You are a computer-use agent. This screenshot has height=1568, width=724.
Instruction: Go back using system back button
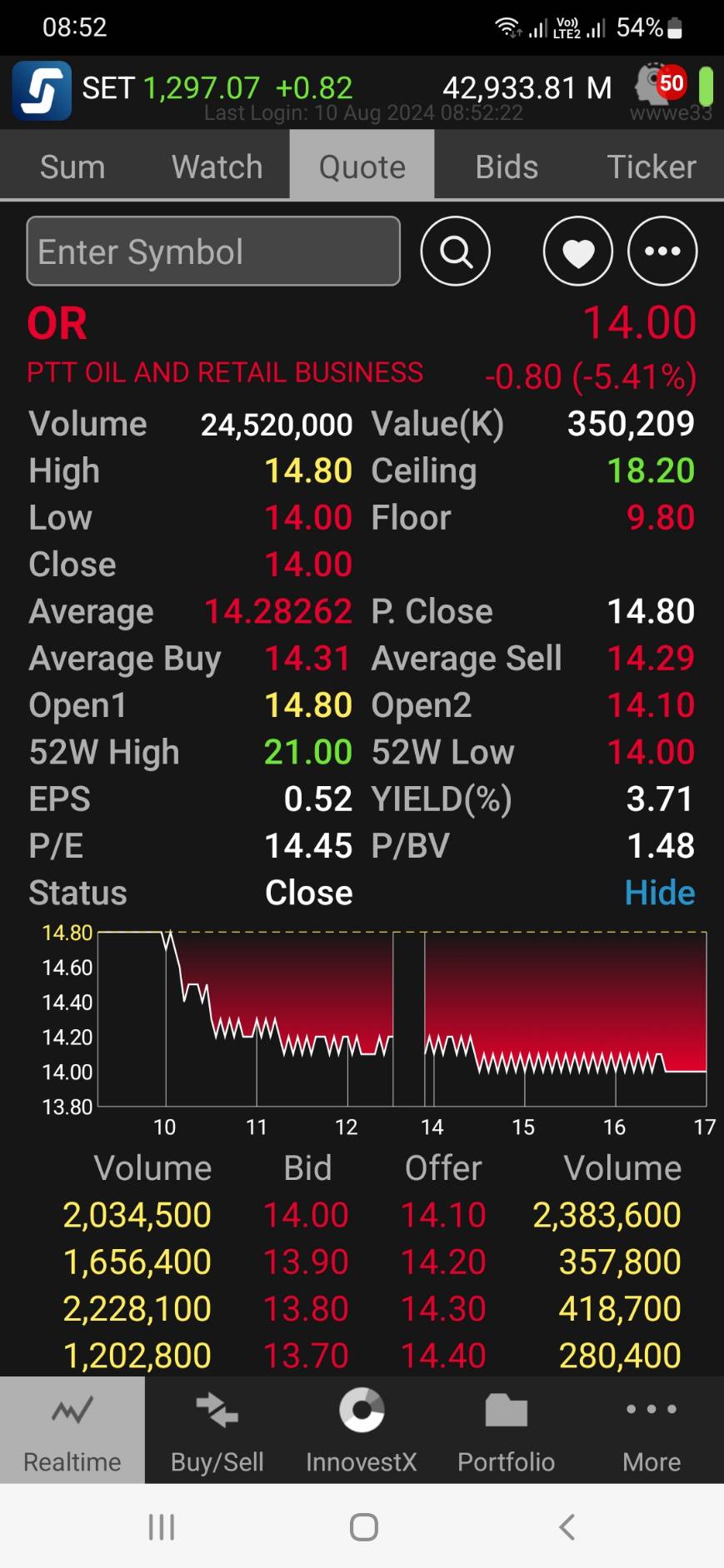567,1526
